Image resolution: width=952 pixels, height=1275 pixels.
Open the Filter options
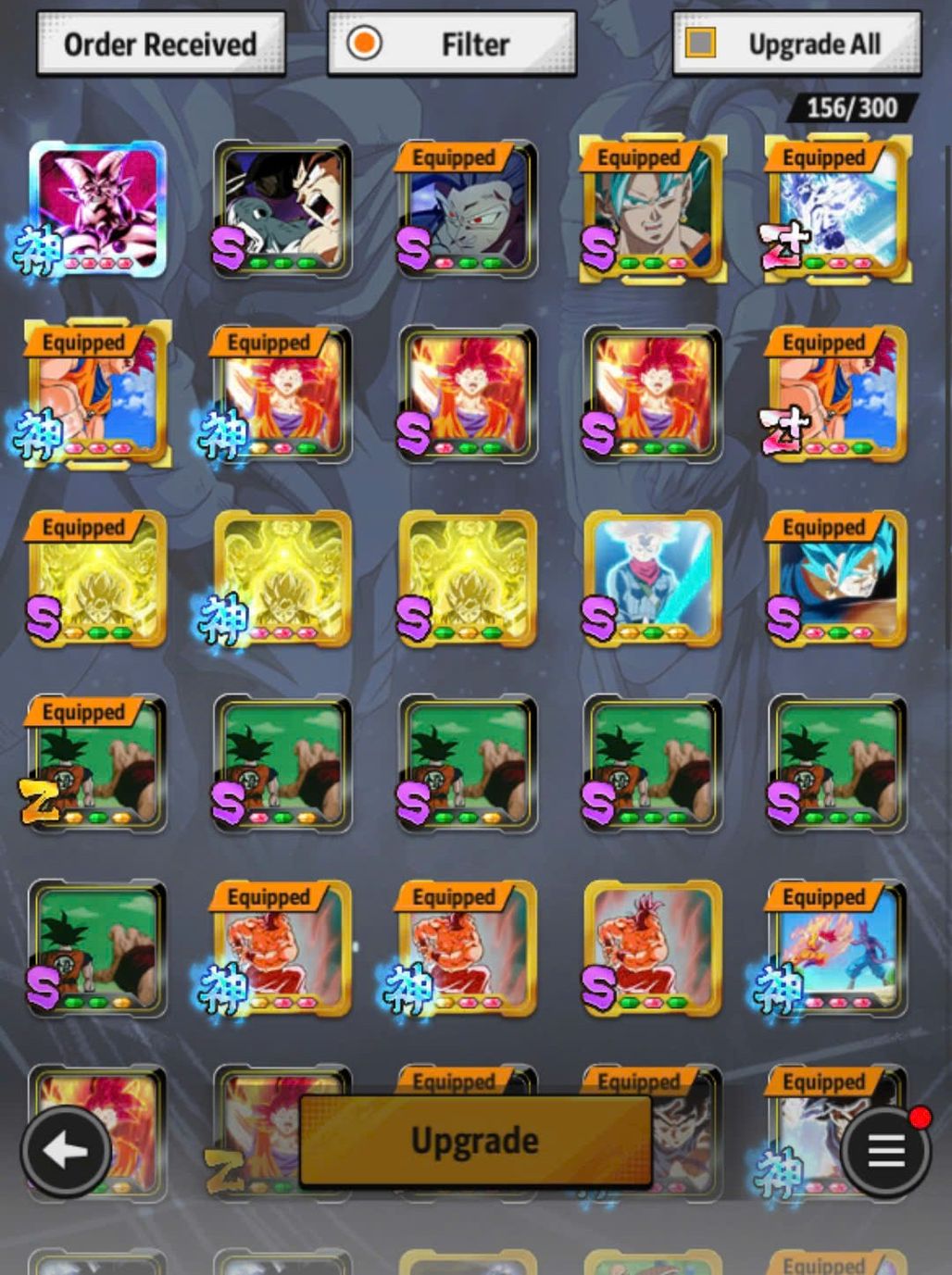point(452,44)
